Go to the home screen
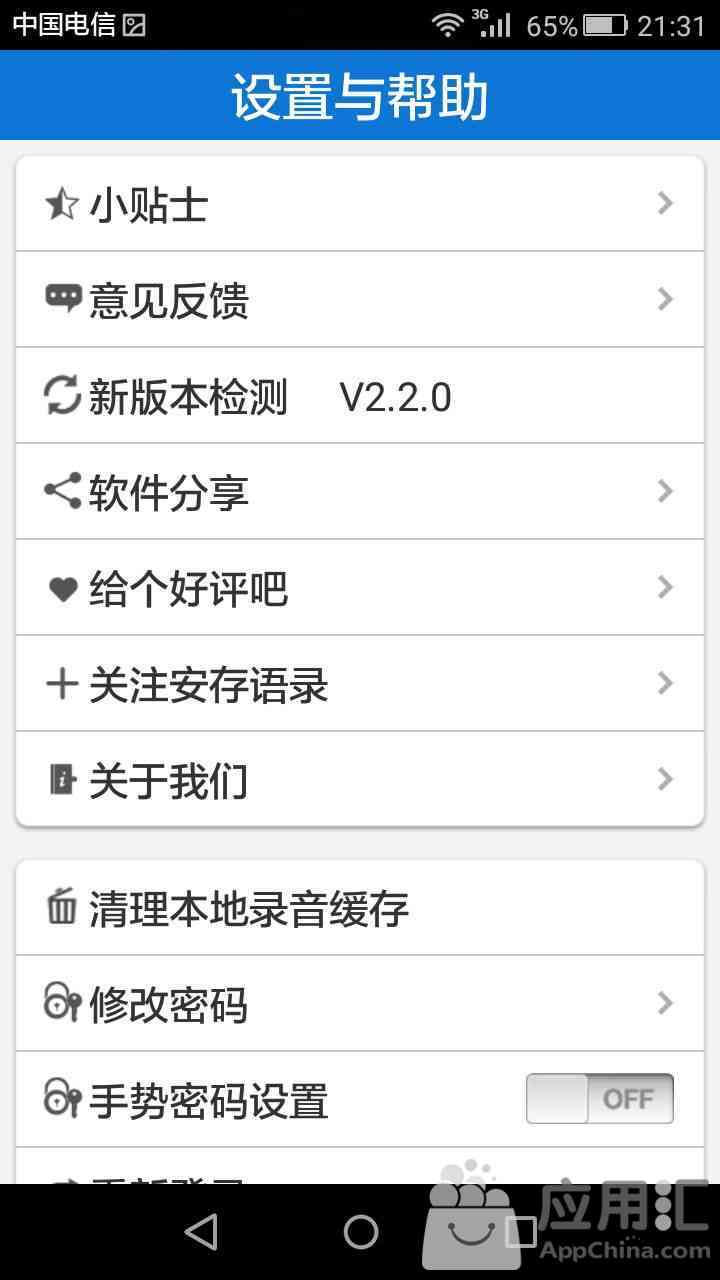 pyautogui.click(x=360, y=1232)
